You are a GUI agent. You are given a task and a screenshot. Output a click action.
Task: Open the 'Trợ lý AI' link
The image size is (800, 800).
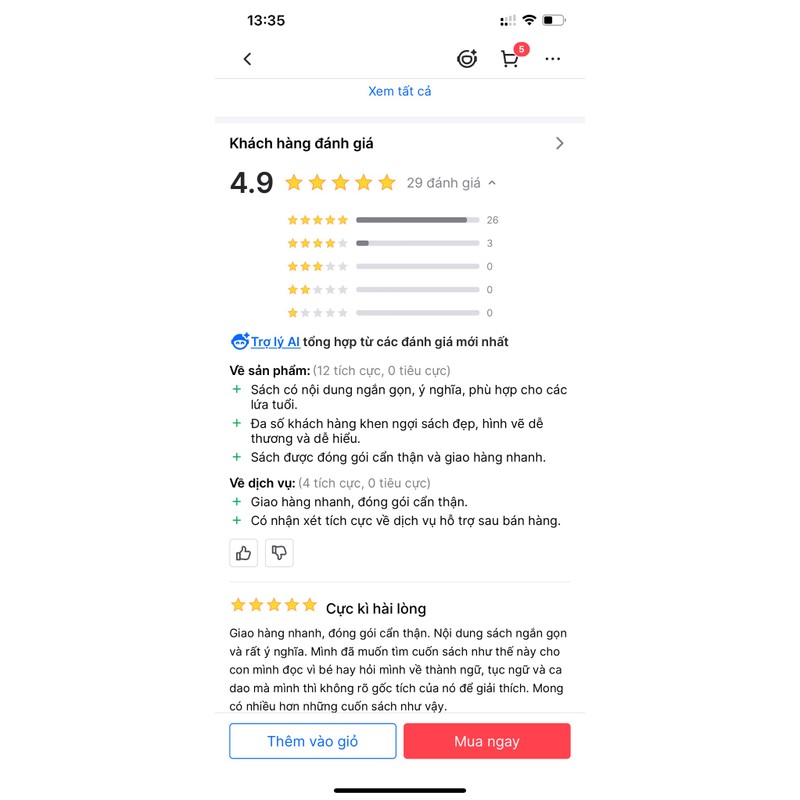click(x=275, y=342)
